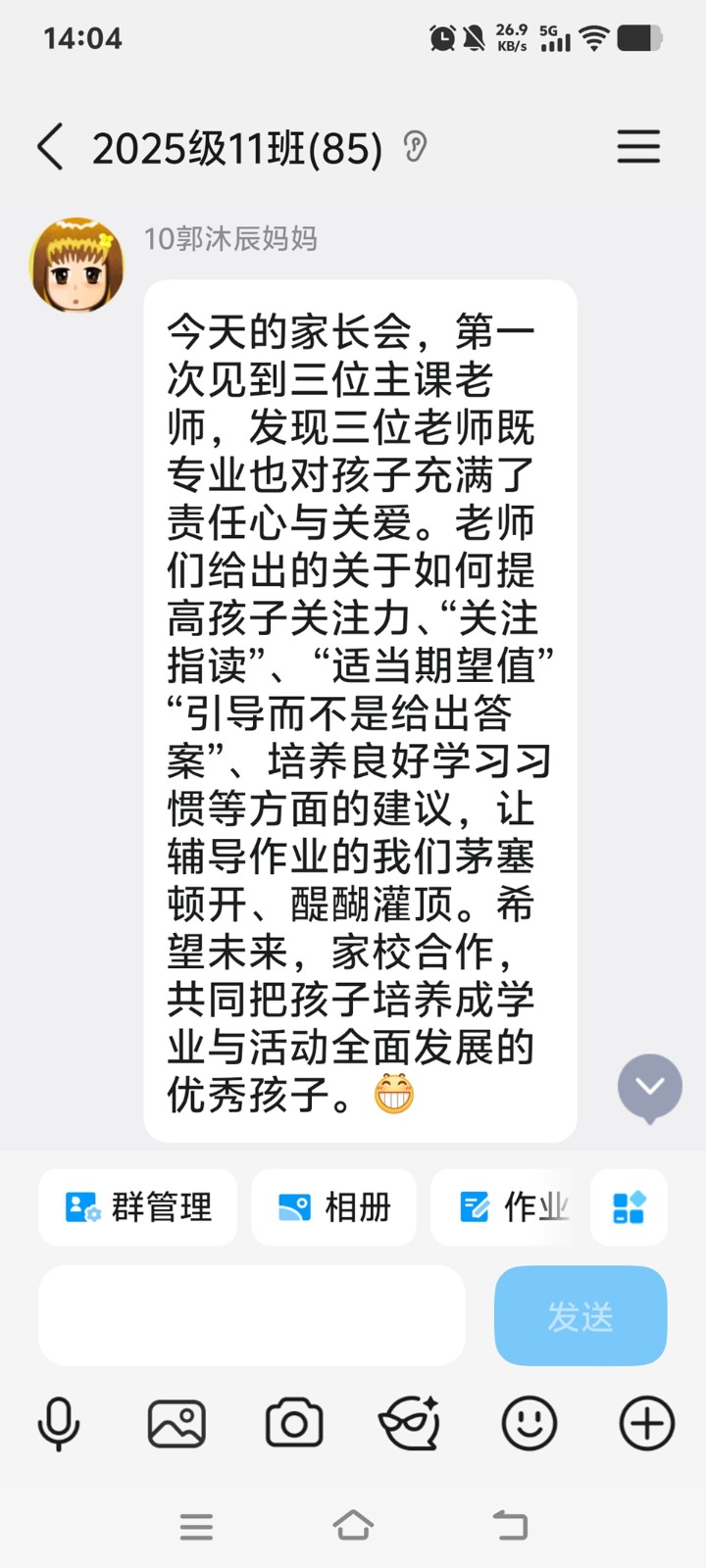Tap the earpiece mode icon beside the group name
Viewport: 706px width, 1568px height.
pos(415,148)
